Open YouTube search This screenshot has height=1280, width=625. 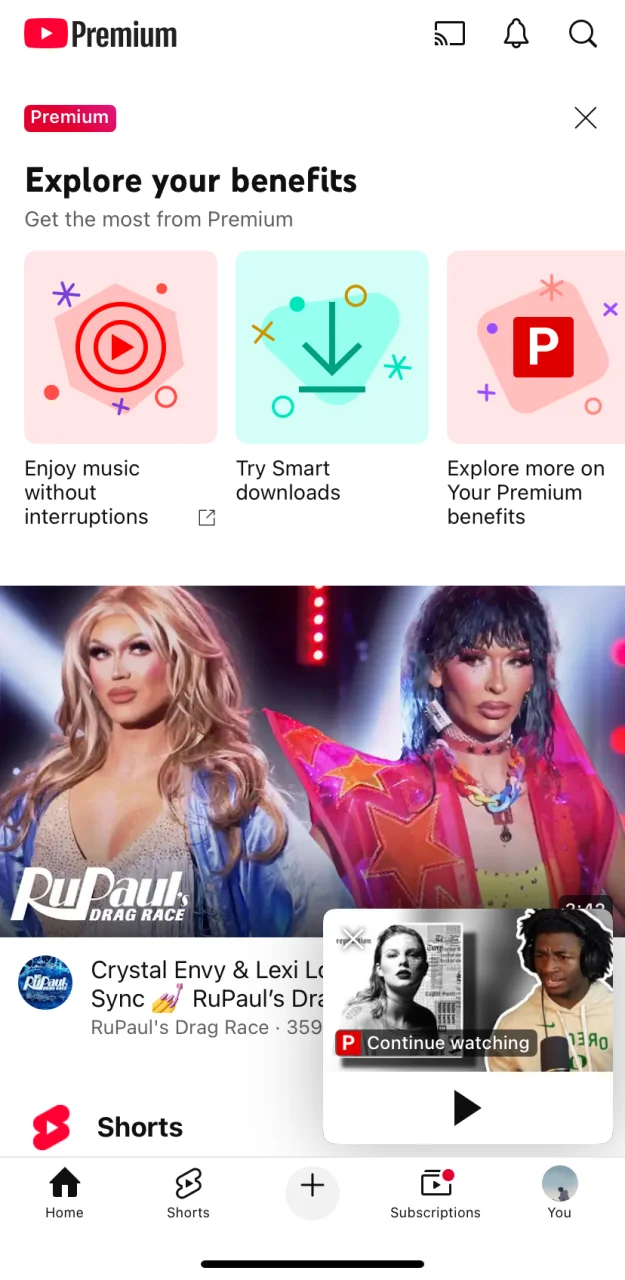(583, 34)
